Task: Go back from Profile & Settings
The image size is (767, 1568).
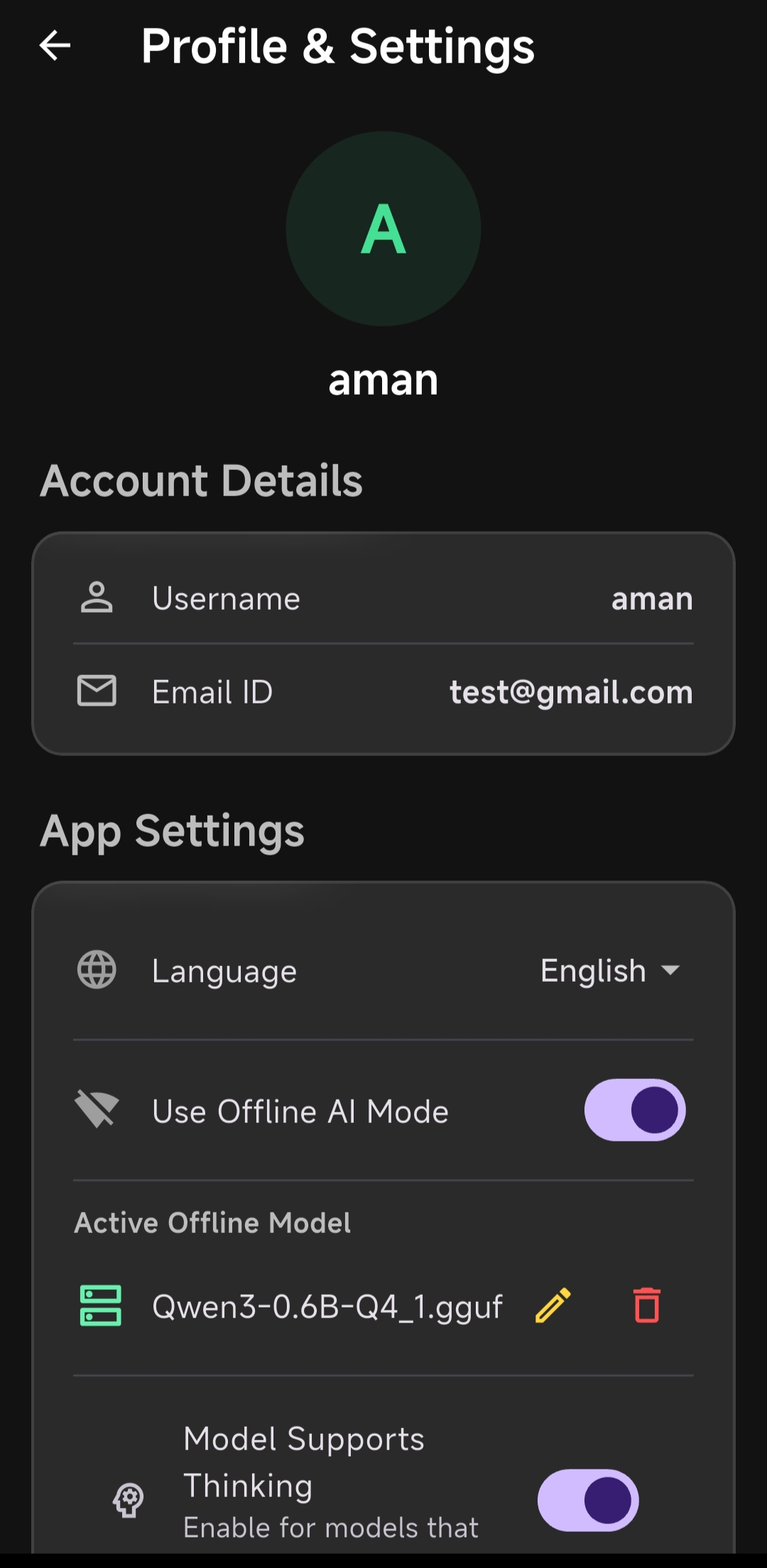Action: click(55, 46)
